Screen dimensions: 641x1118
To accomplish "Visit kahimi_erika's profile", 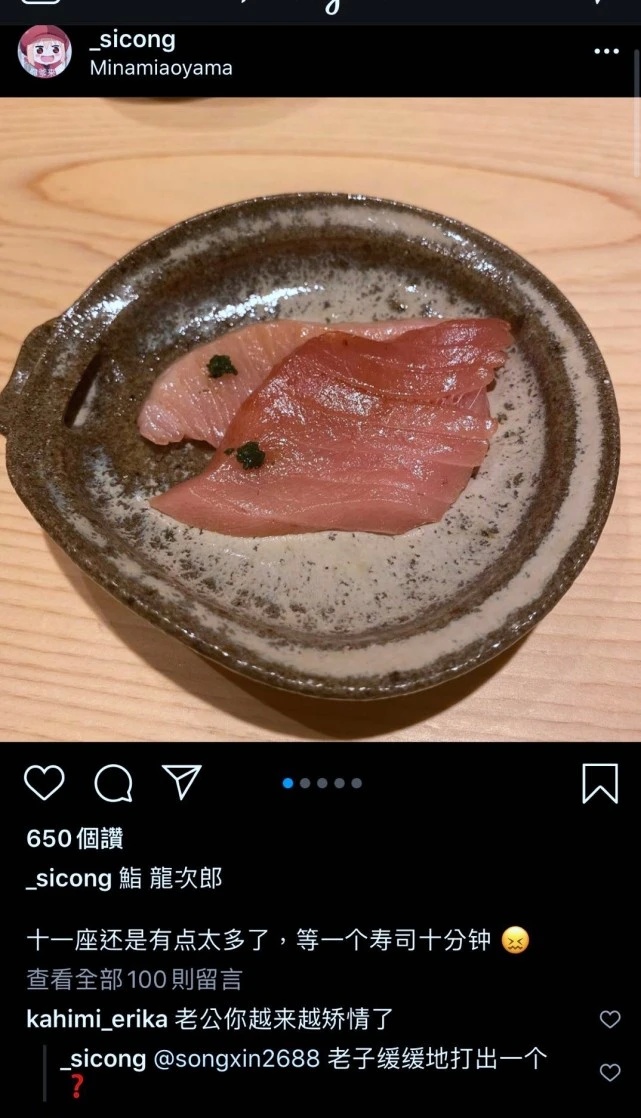I will (x=96, y=1019).
